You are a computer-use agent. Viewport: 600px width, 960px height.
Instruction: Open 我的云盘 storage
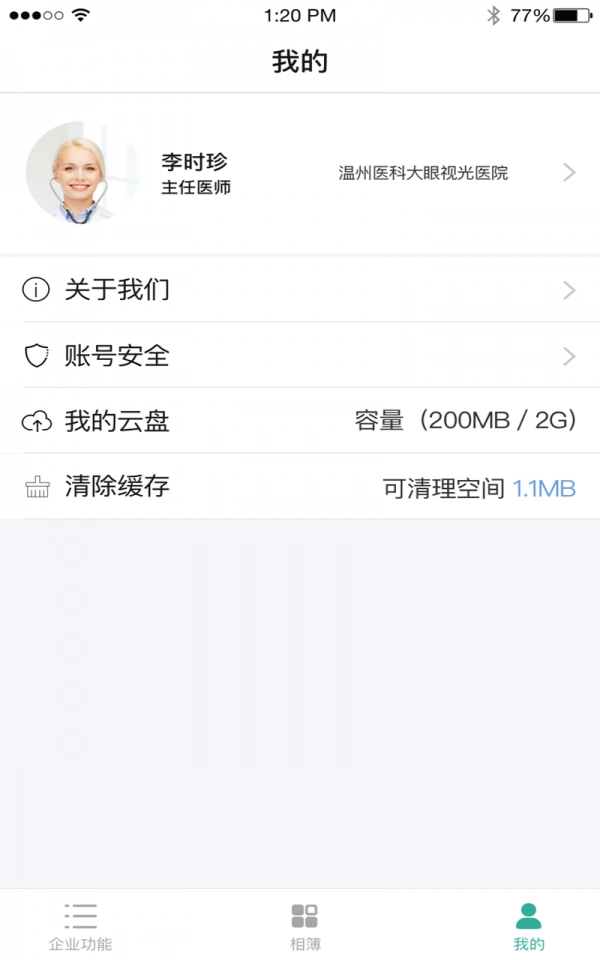(x=300, y=421)
